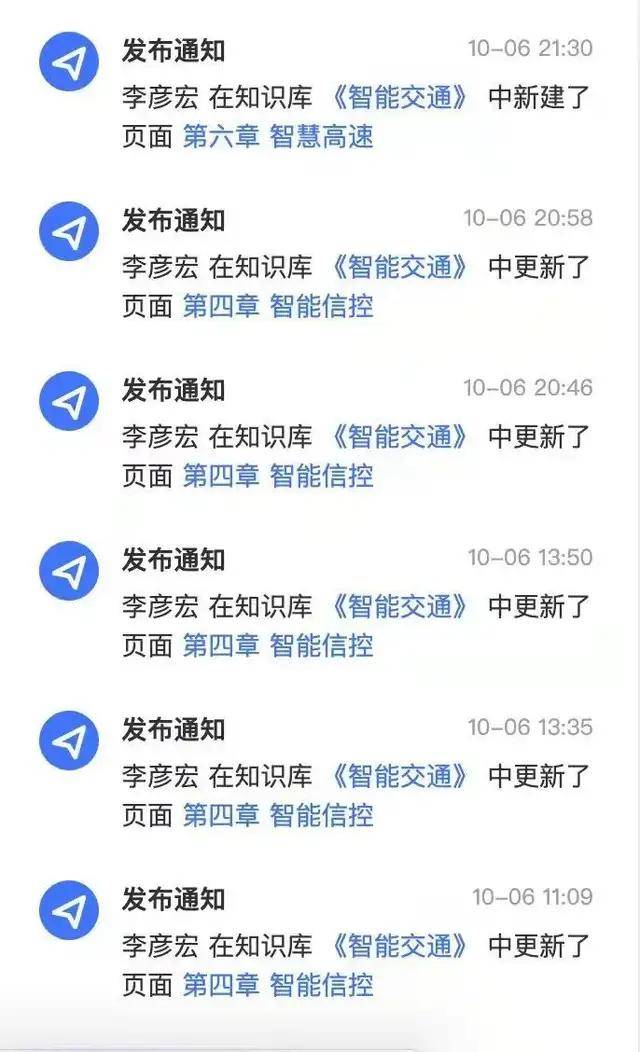Viewport: 640px width, 1052px height.
Task: Open the 第六章 智慧高速 page link
Action: (278, 137)
